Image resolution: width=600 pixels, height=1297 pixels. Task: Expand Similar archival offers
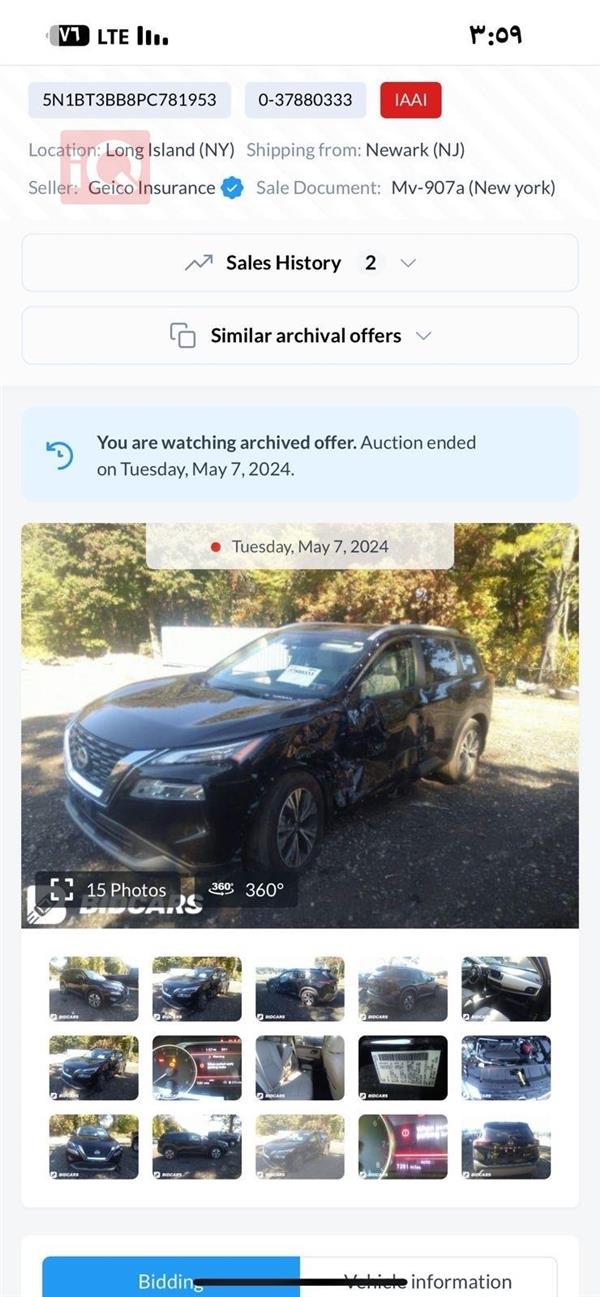(x=300, y=336)
